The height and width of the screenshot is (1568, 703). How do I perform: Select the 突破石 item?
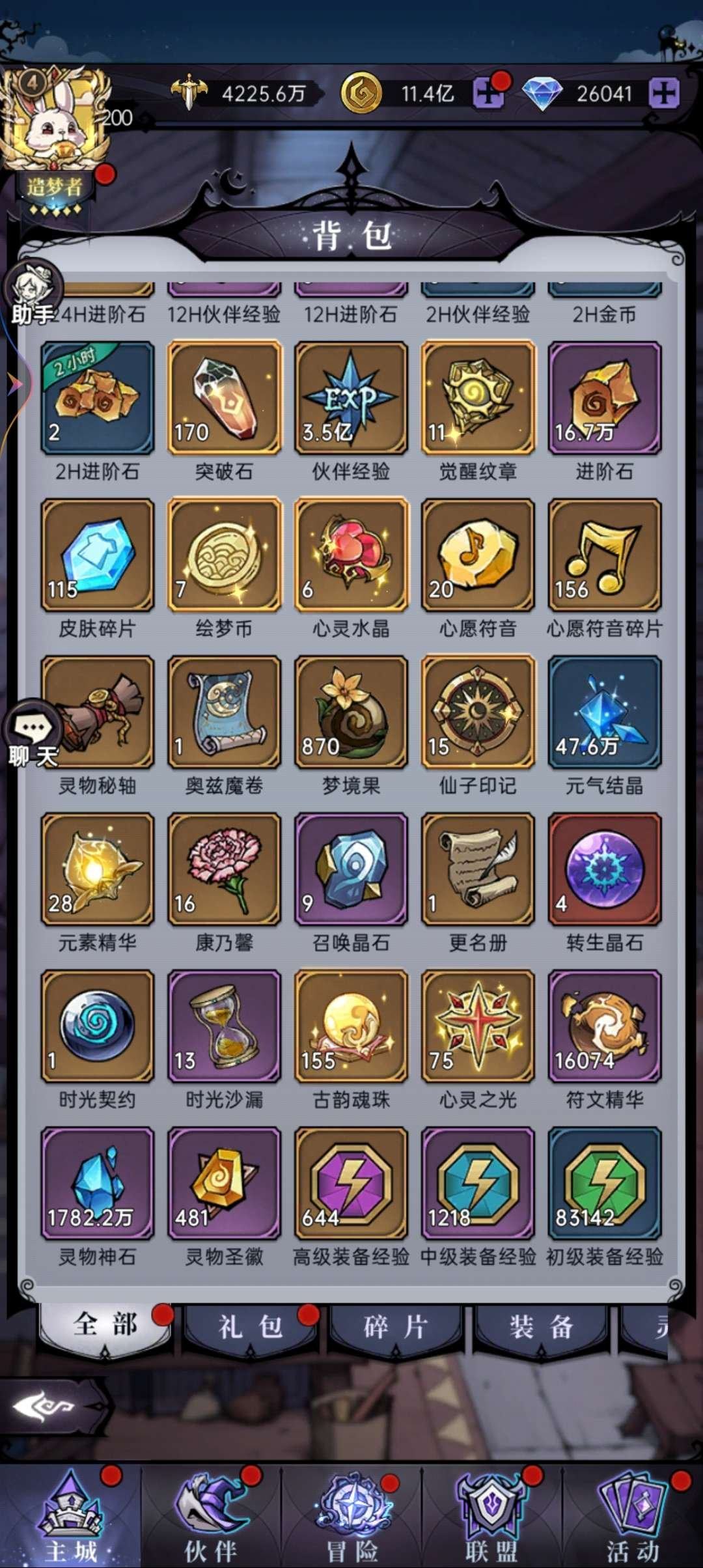tap(225, 399)
